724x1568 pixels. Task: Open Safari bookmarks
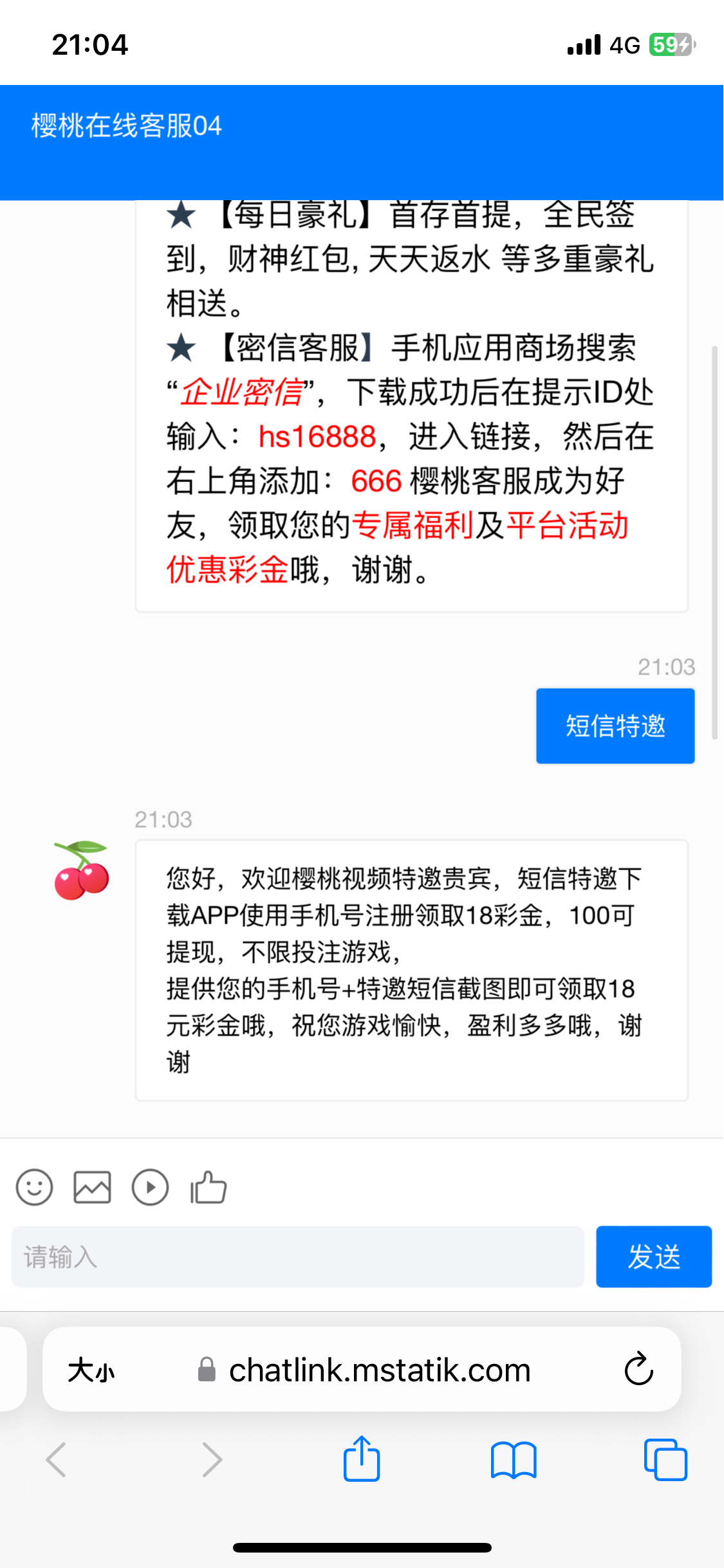tap(513, 1459)
